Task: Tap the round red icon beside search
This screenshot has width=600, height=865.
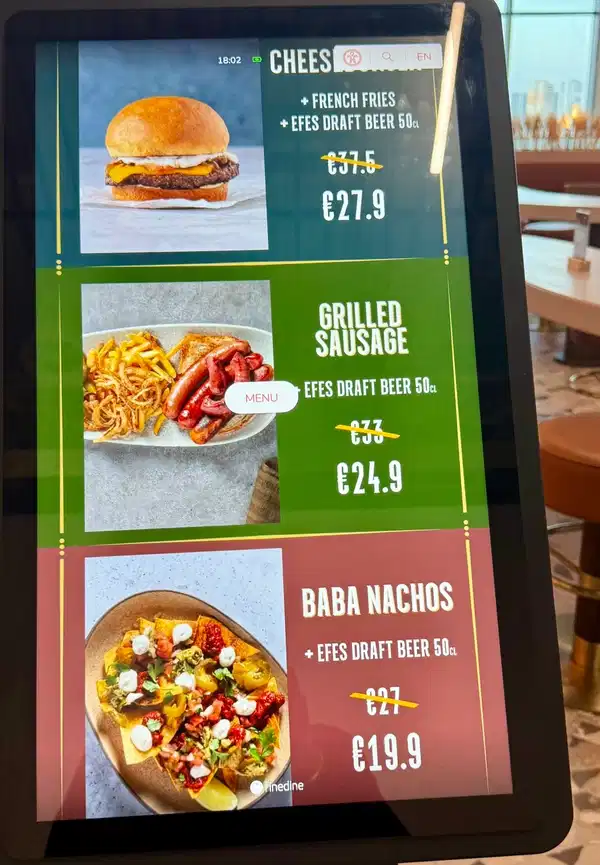Action: pyautogui.click(x=351, y=57)
